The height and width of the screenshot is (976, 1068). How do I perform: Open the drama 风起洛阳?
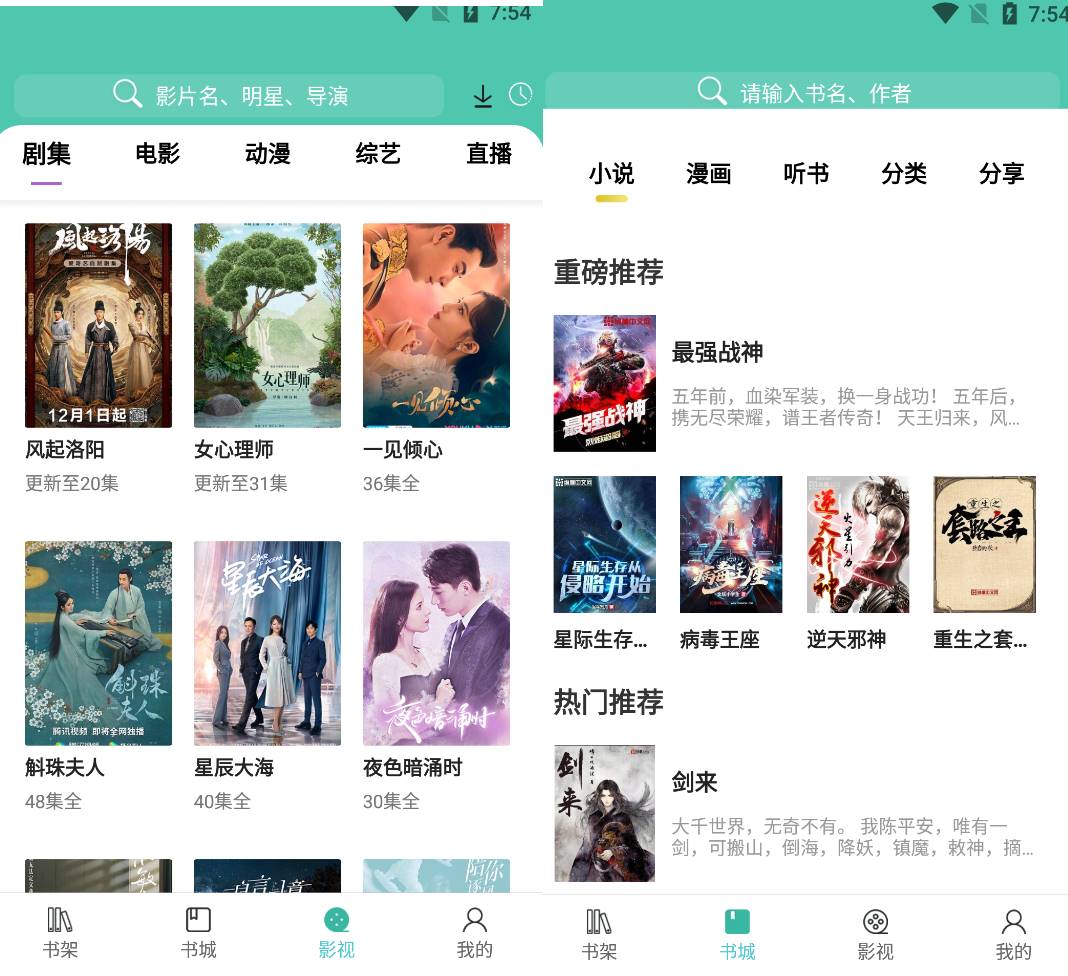click(98, 326)
